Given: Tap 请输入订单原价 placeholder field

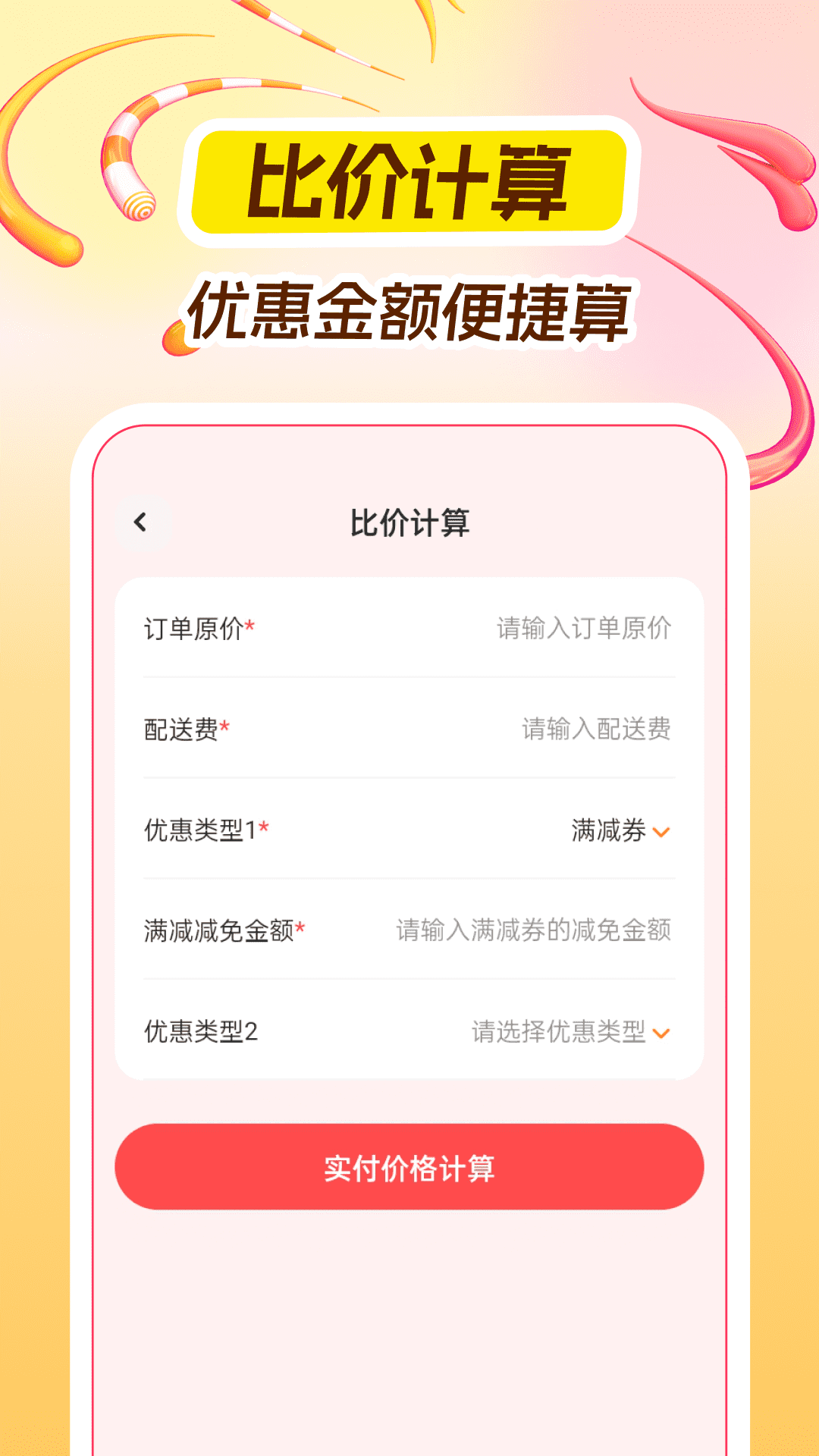Looking at the screenshot, I should [x=584, y=629].
